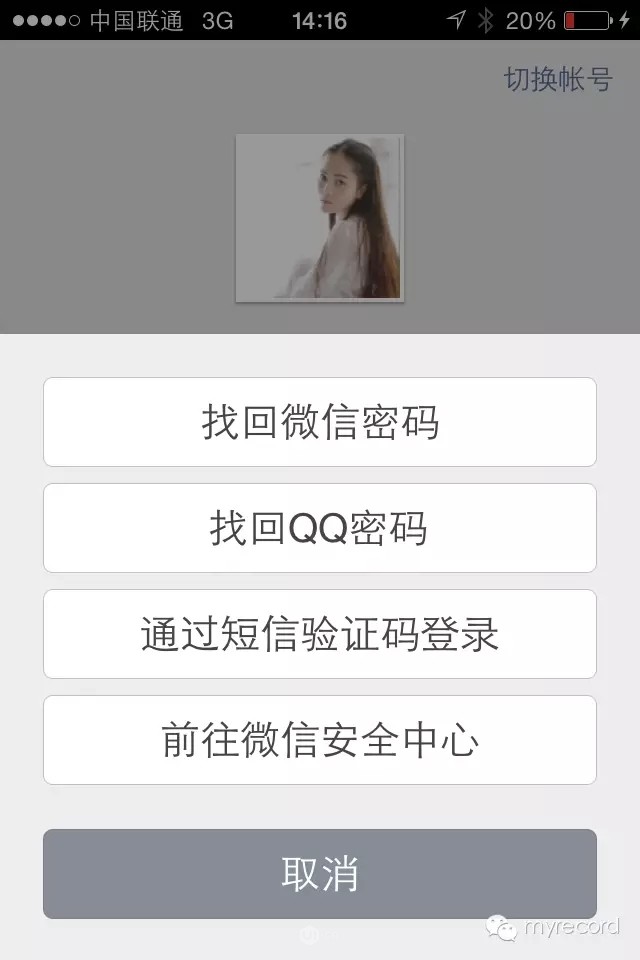This screenshot has width=640, height=960.
Task: Choose 找回QQ密码 to recover QQ password
Action: click(x=320, y=528)
